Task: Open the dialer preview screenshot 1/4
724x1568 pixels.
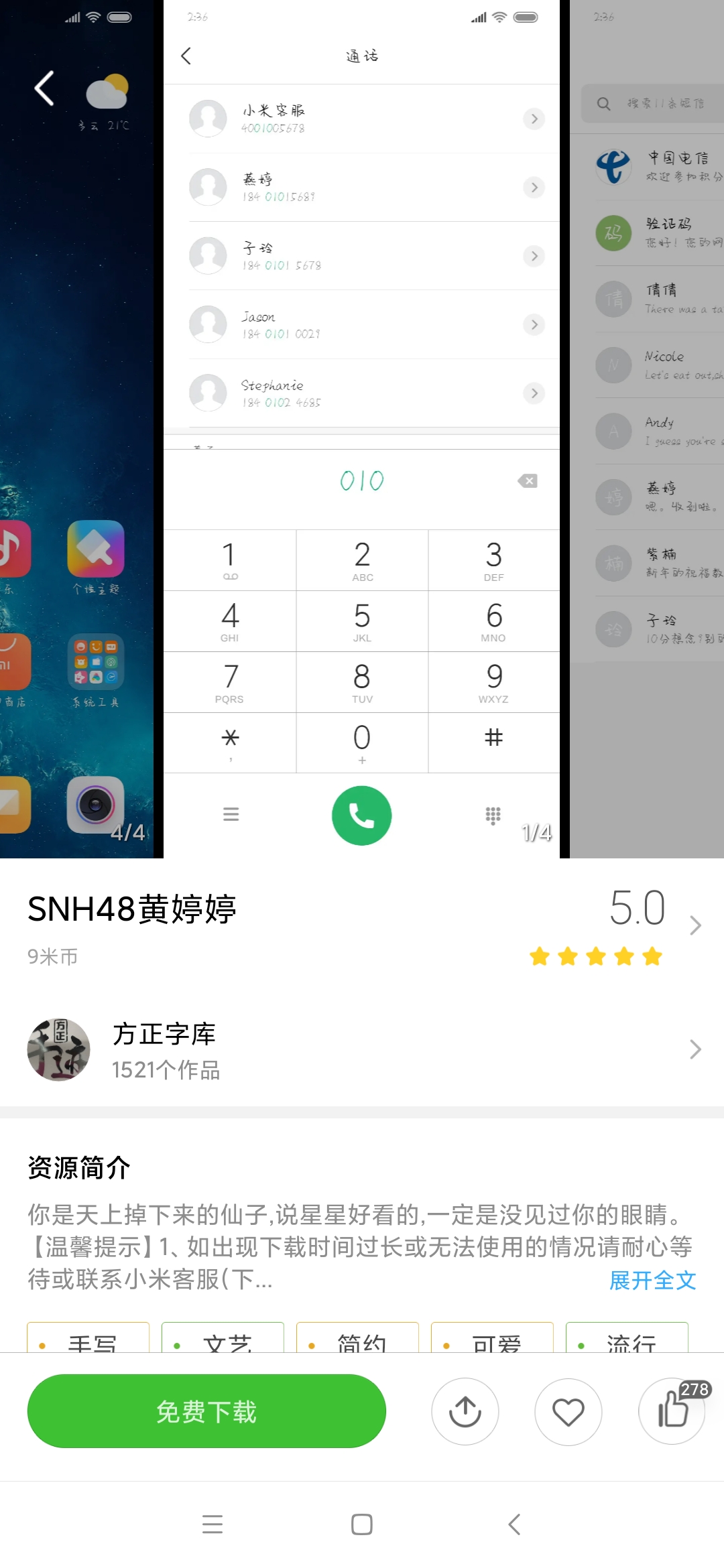Action: pos(362,429)
